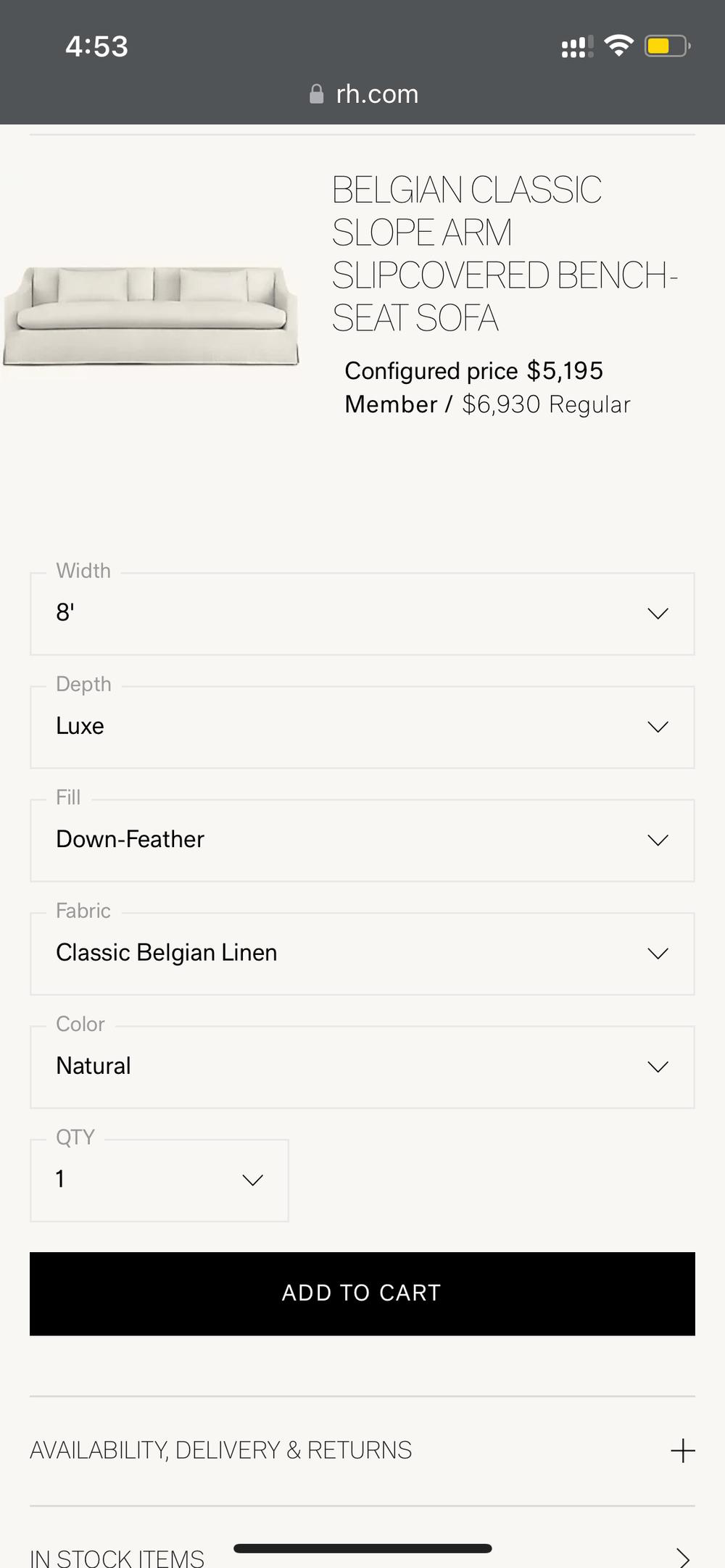Tap the rh.com address bar
This screenshot has width=725, height=1568.
364,94
